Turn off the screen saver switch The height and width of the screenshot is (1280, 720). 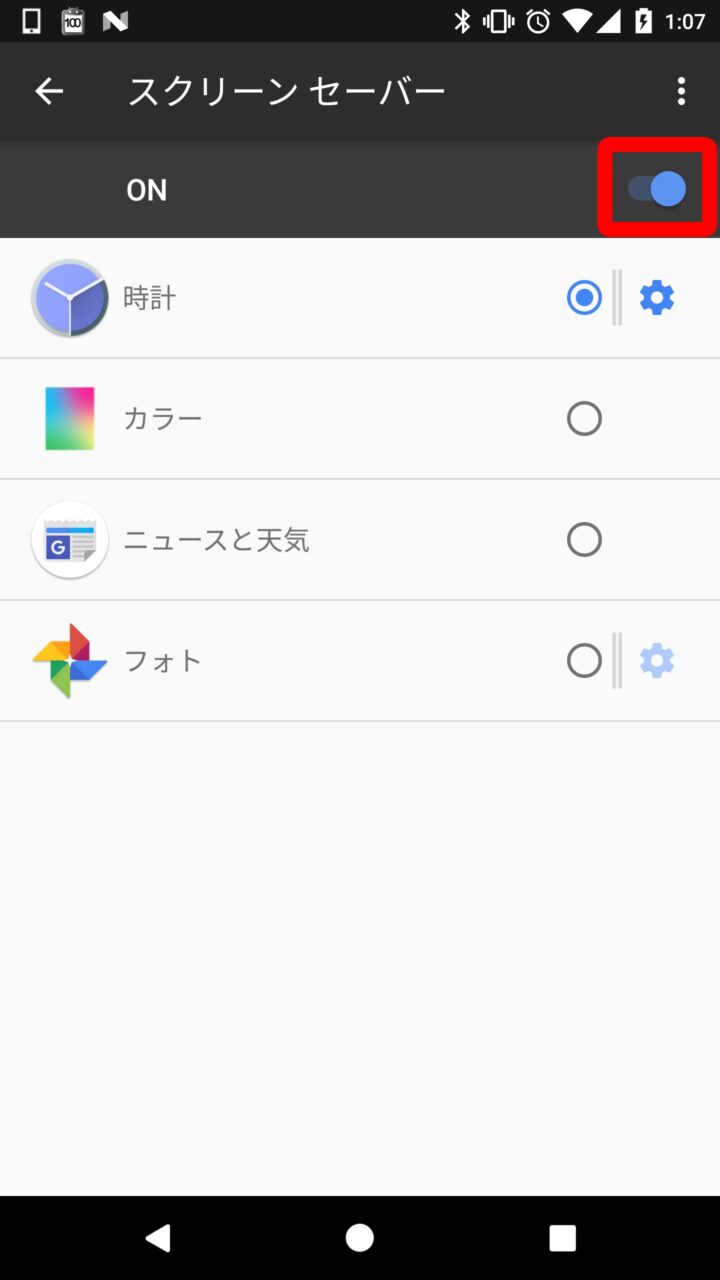click(x=657, y=189)
